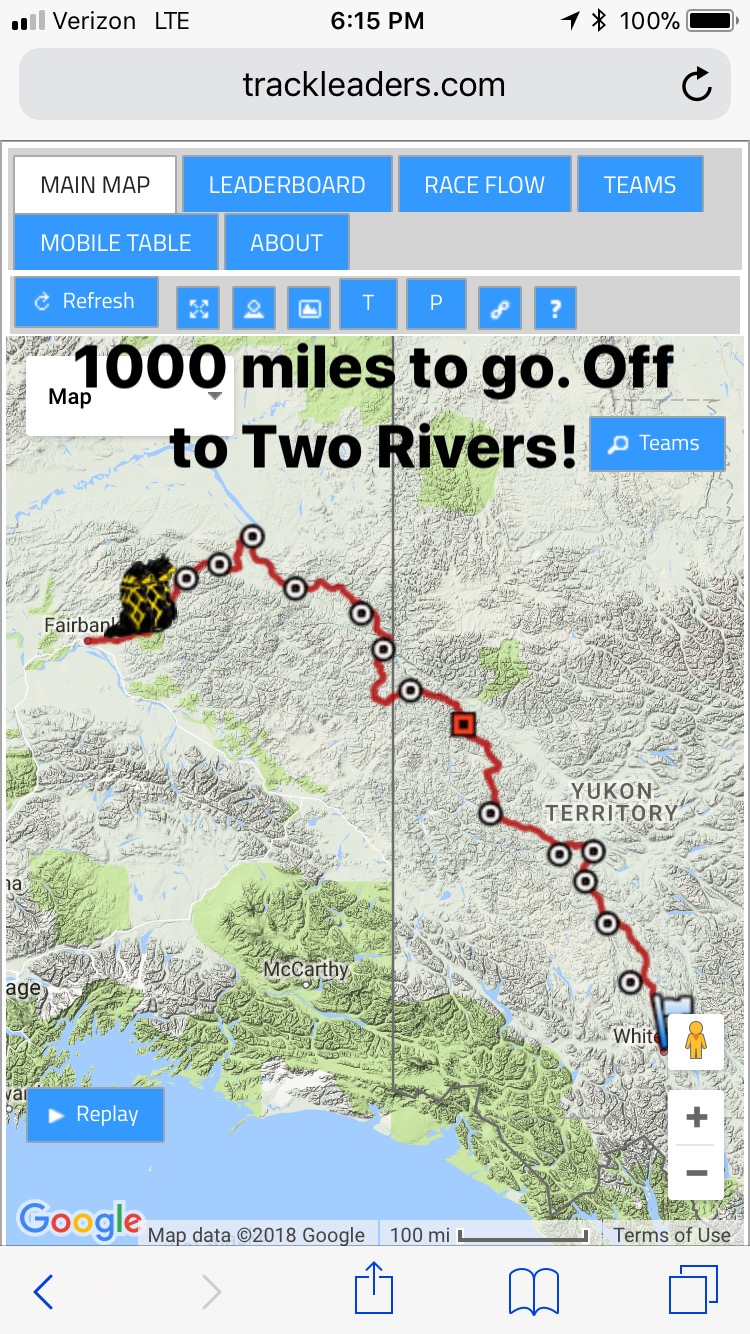Open the Map type dropdown
750x1334 pixels.
tap(130, 396)
